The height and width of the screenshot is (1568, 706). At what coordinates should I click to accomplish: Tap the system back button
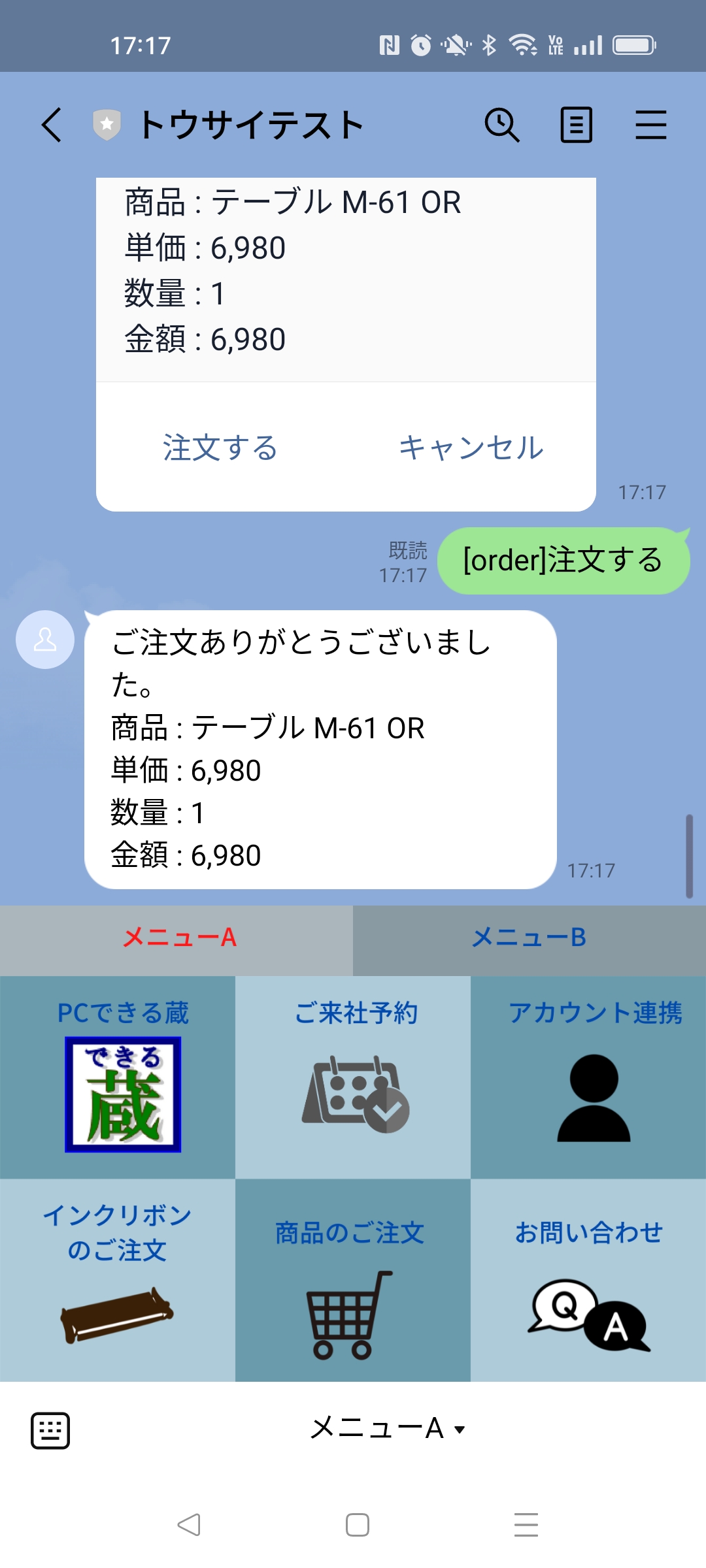pos(189,1525)
